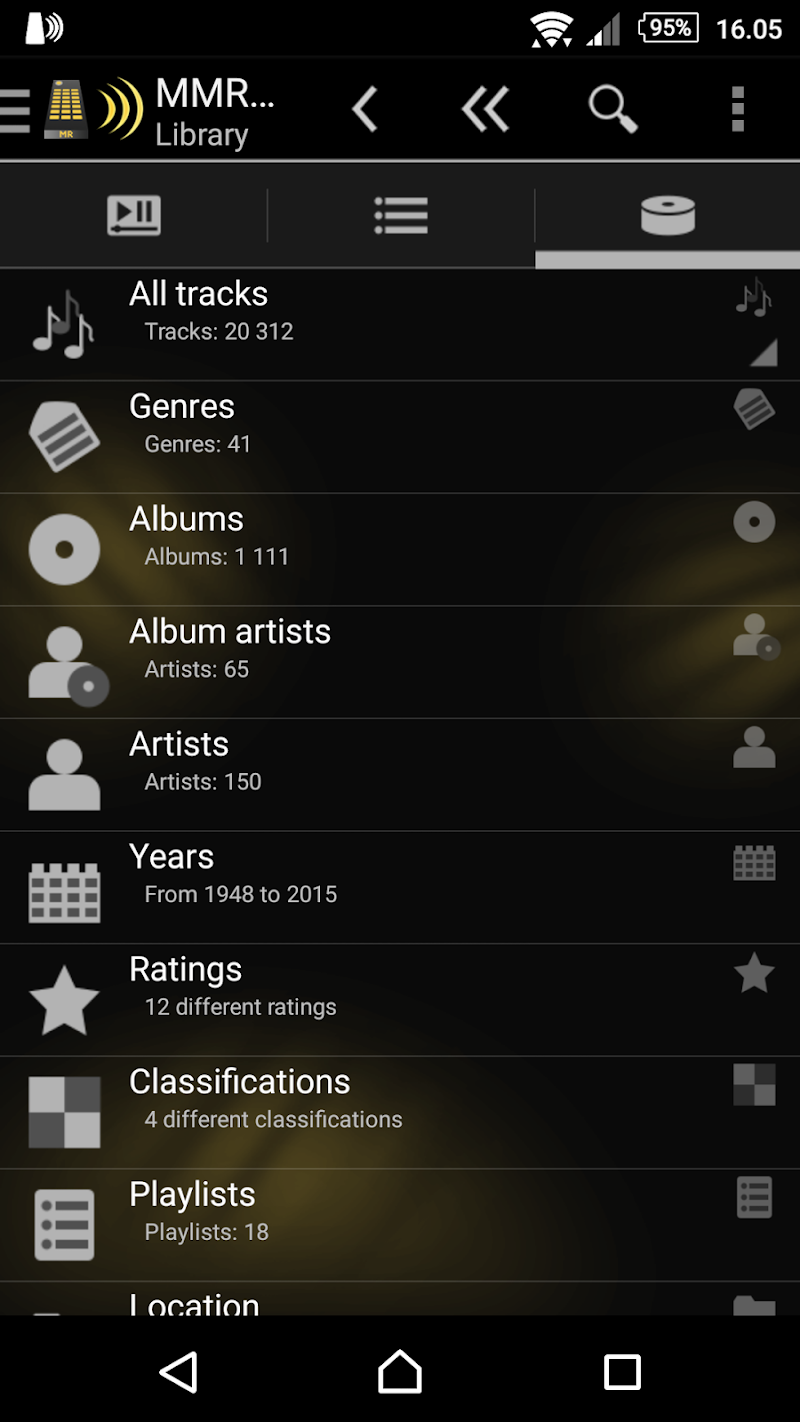Image resolution: width=800 pixels, height=1422 pixels.
Task: Open the search magnifier
Action: 612,109
